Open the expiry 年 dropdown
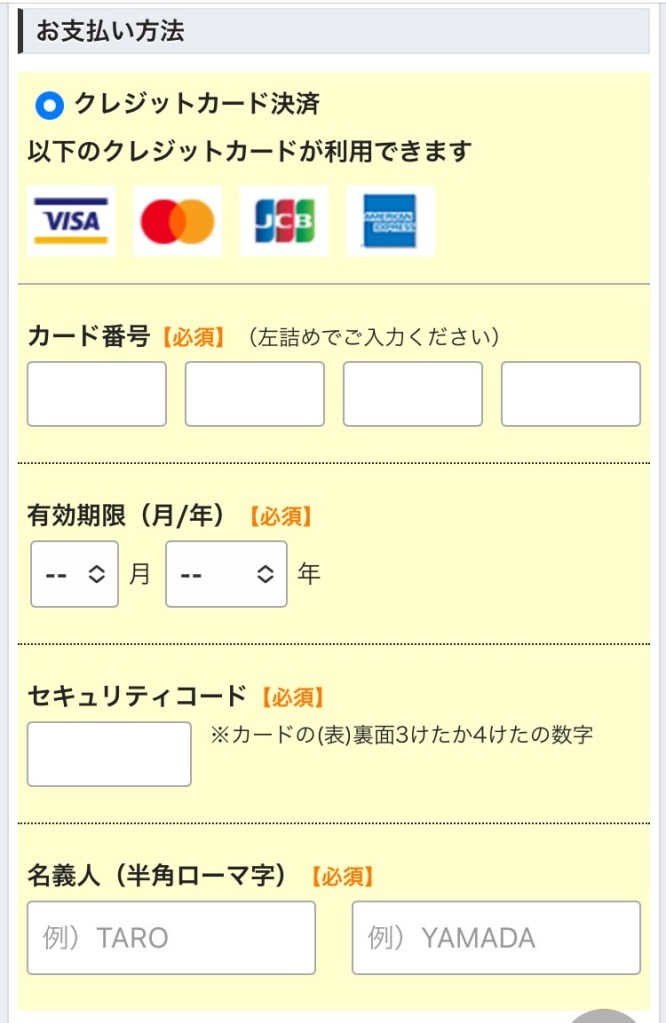Viewport: 666px width, 1023px height. tap(226, 574)
